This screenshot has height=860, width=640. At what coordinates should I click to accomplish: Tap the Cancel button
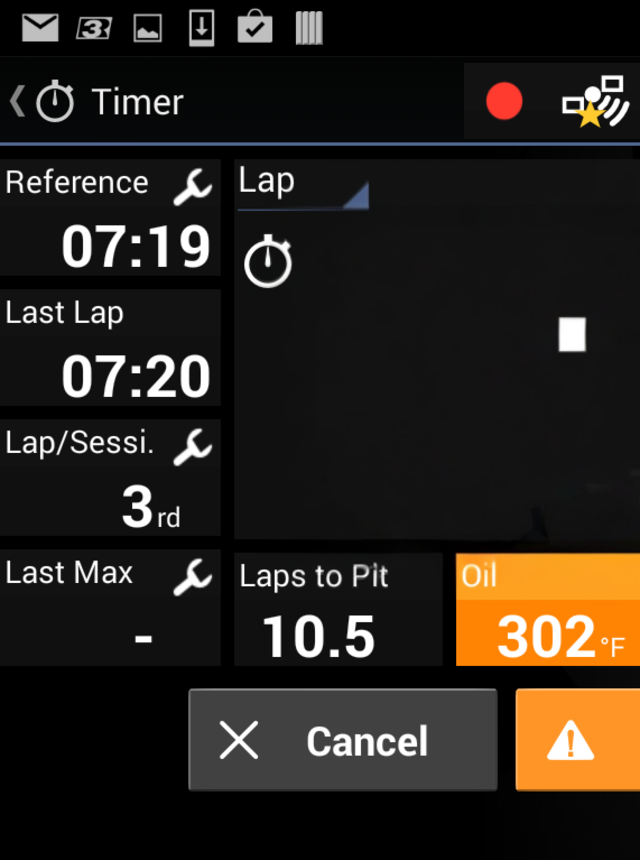point(342,741)
